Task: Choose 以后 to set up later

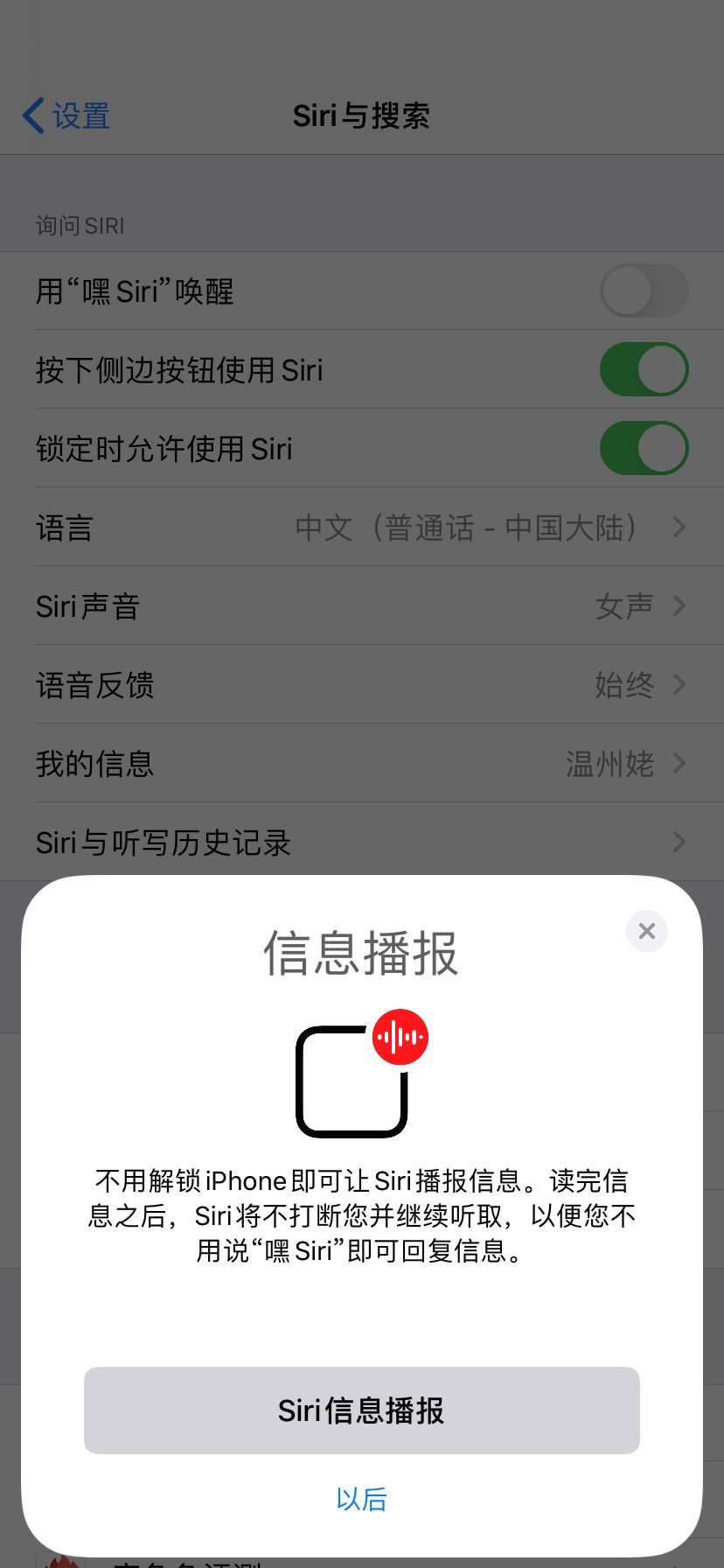Action: [361, 1499]
